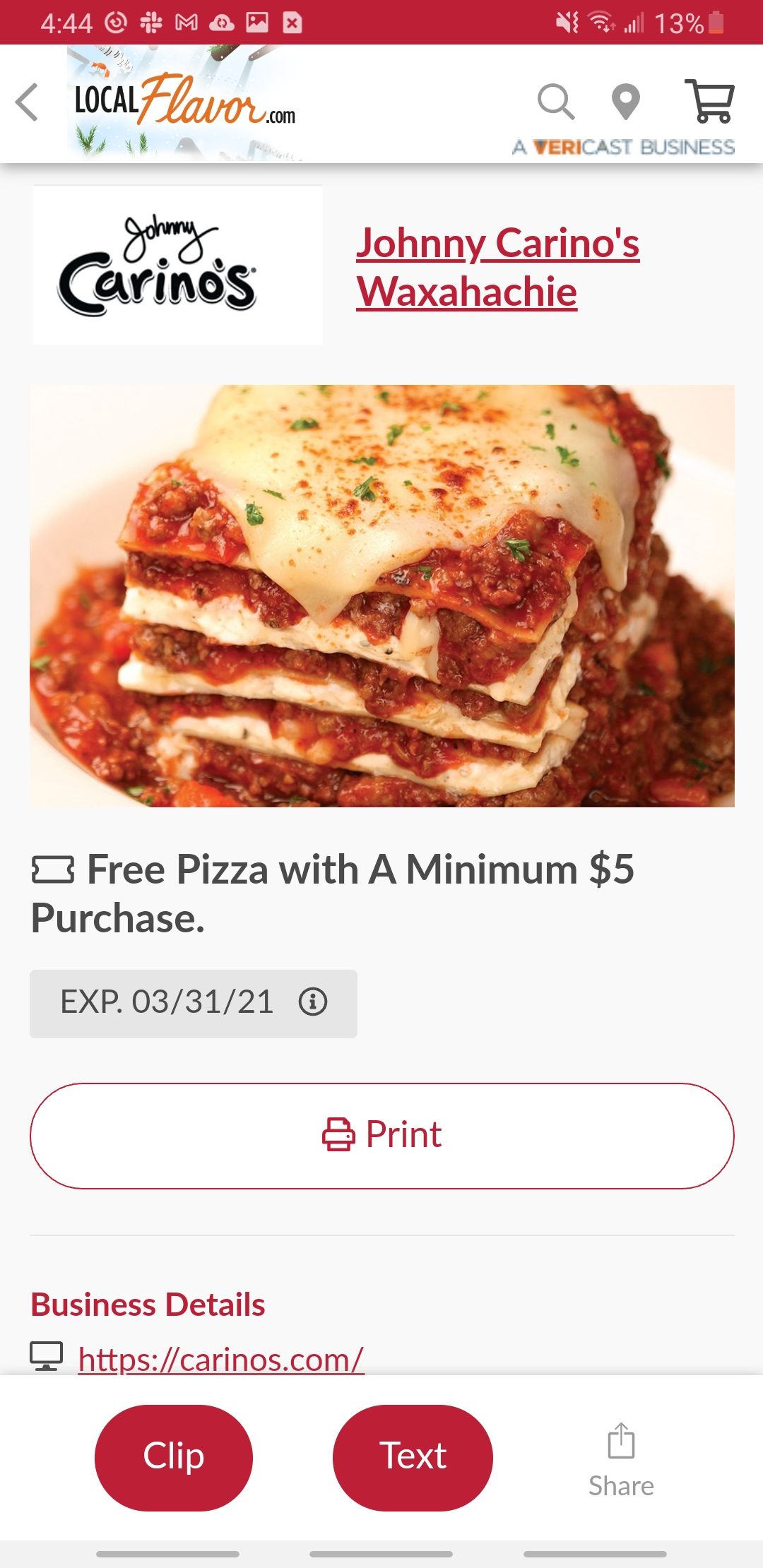
Task: Open Johnny Carino's Waxahachie link
Action: coord(497,267)
